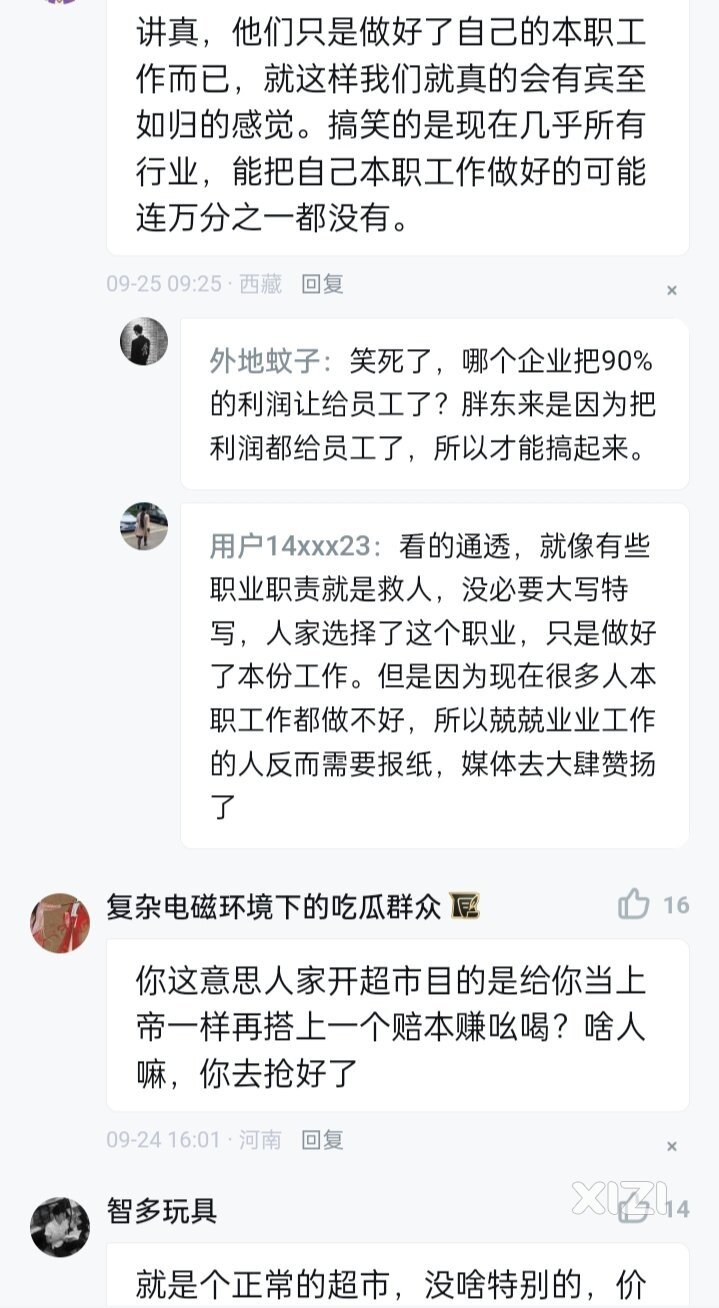Open 外地蚊子's profile avatar
The image size is (719, 1308).
144,342
